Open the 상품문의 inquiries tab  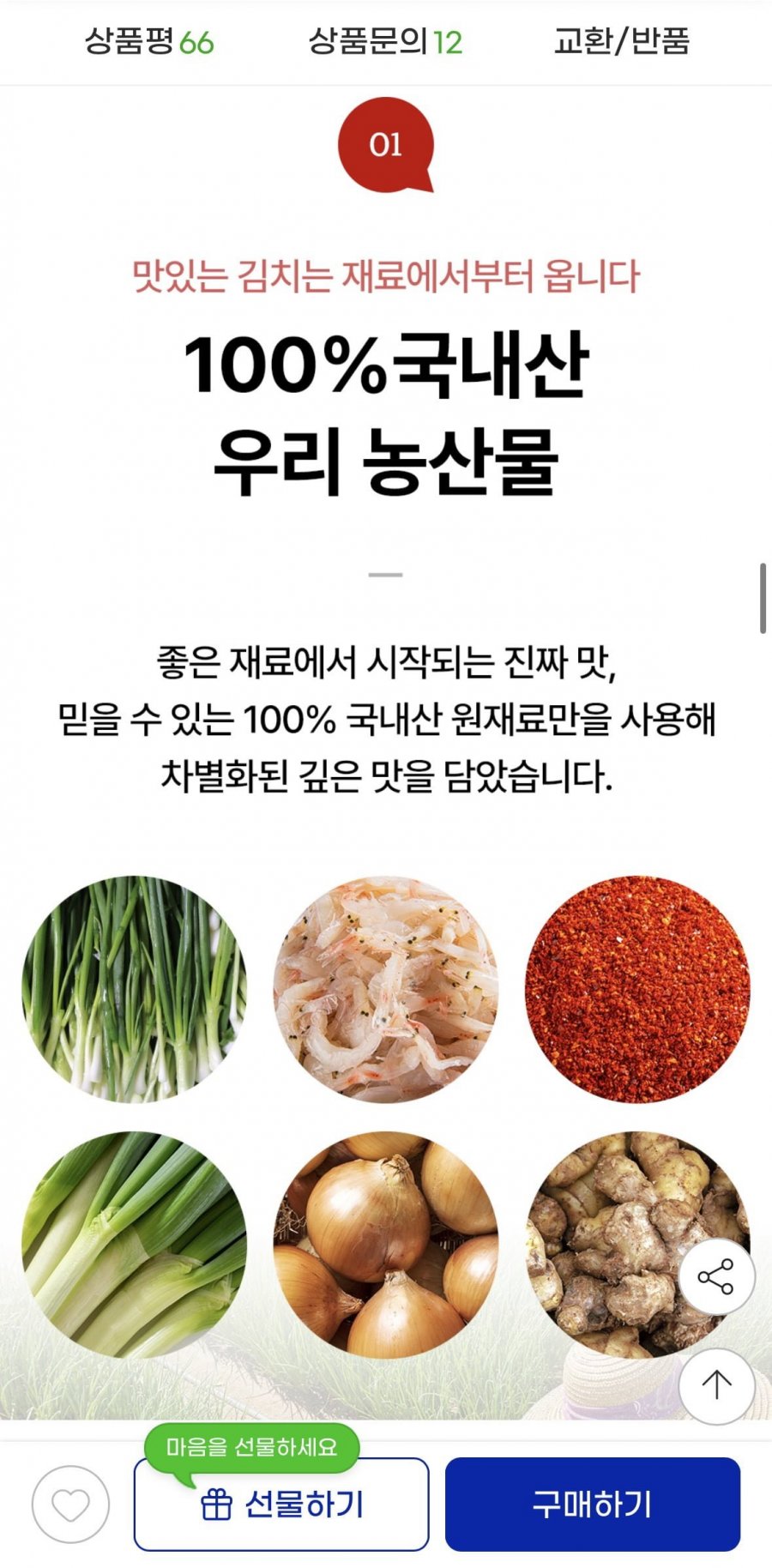pyautogui.click(x=385, y=41)
